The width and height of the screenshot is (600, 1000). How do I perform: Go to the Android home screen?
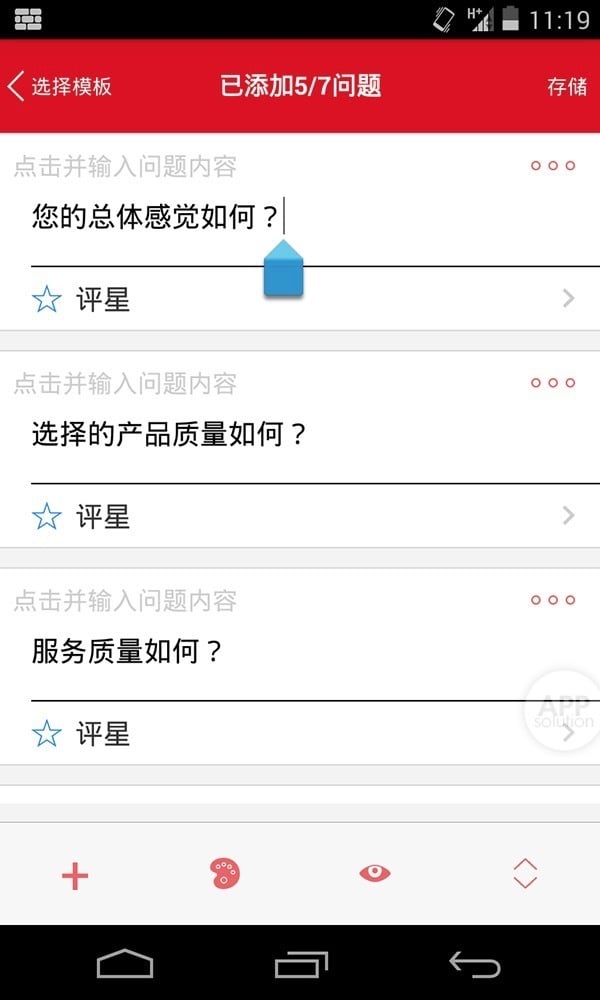(x=125, y=964)
